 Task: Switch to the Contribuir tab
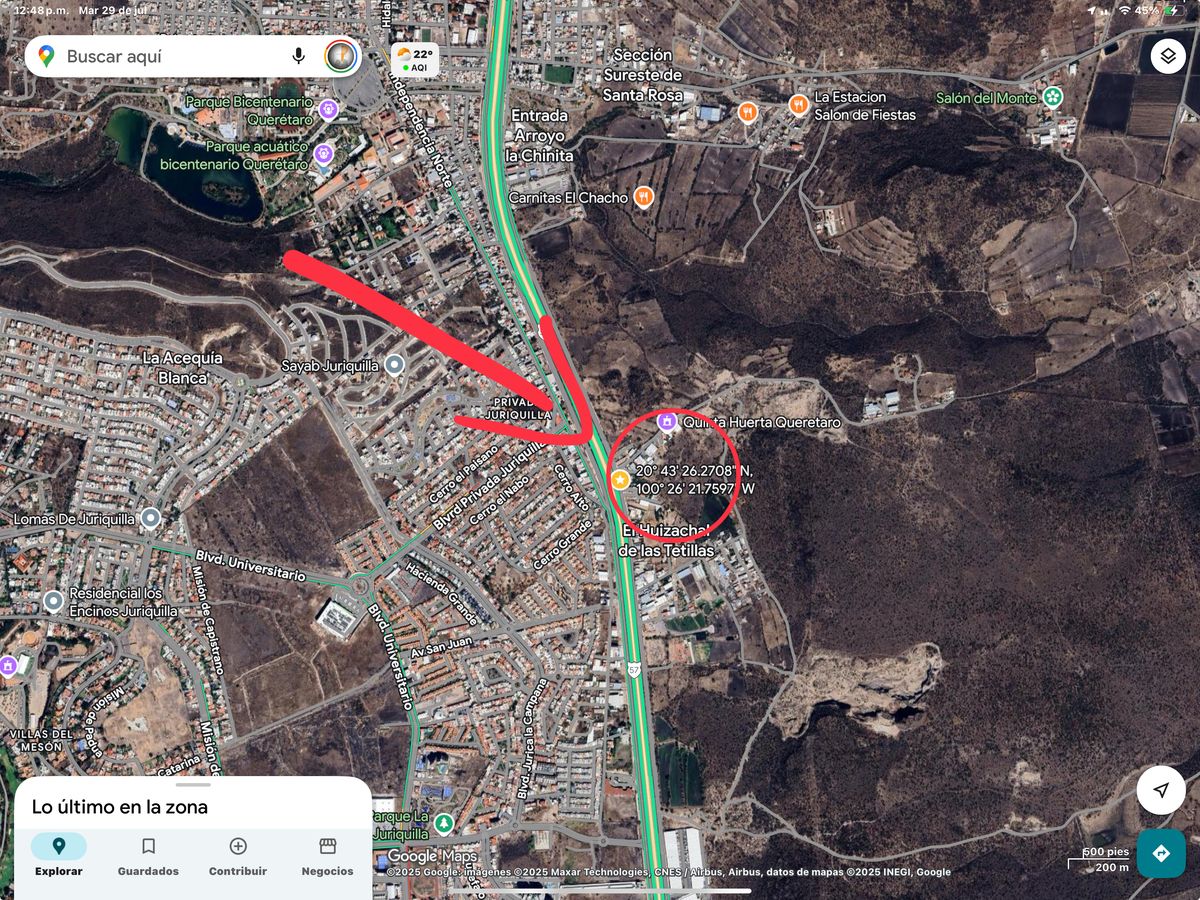pyautogui.click(x=238, y=856)
